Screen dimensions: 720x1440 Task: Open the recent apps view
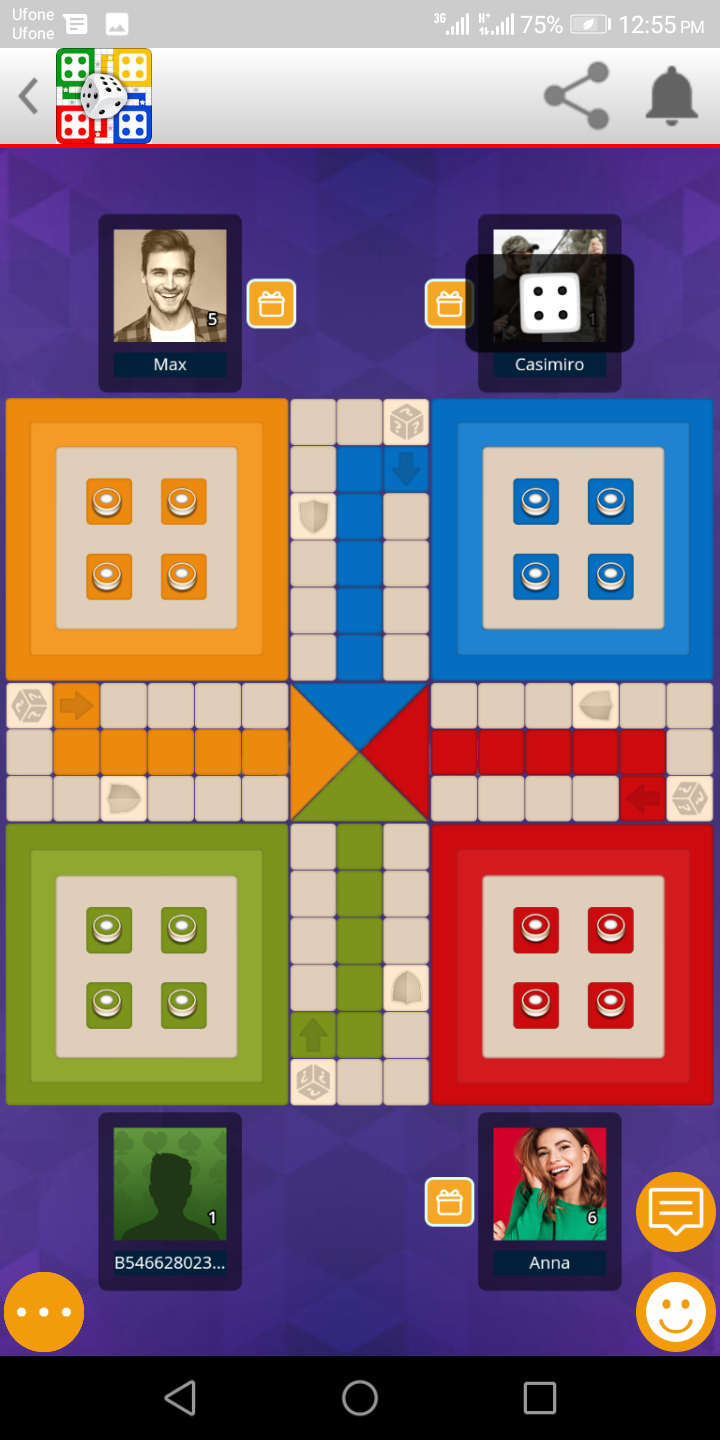pyautogui.click(x=539, y=1398)
